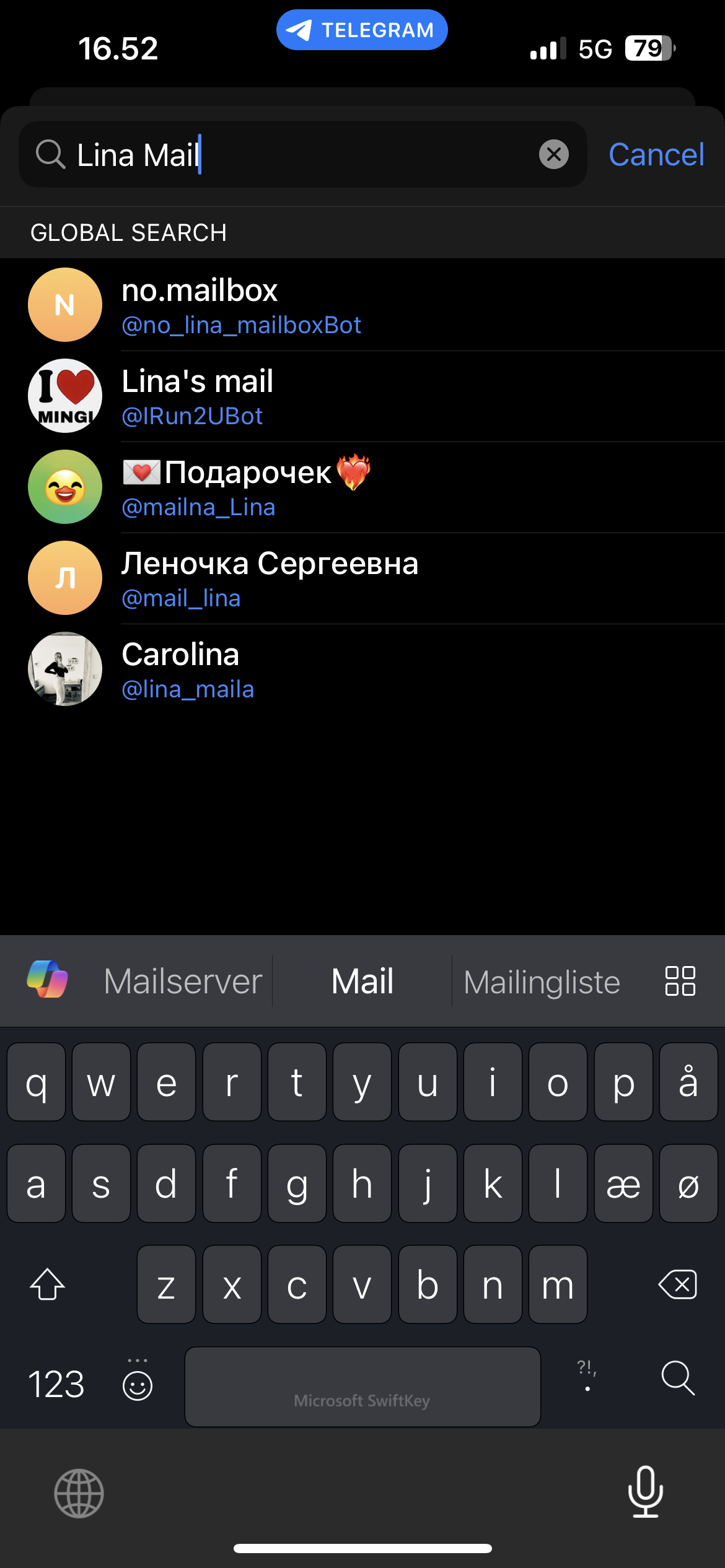
Task: Open the keyboard toolbar grid menu
Action: (x=680, y=981)
